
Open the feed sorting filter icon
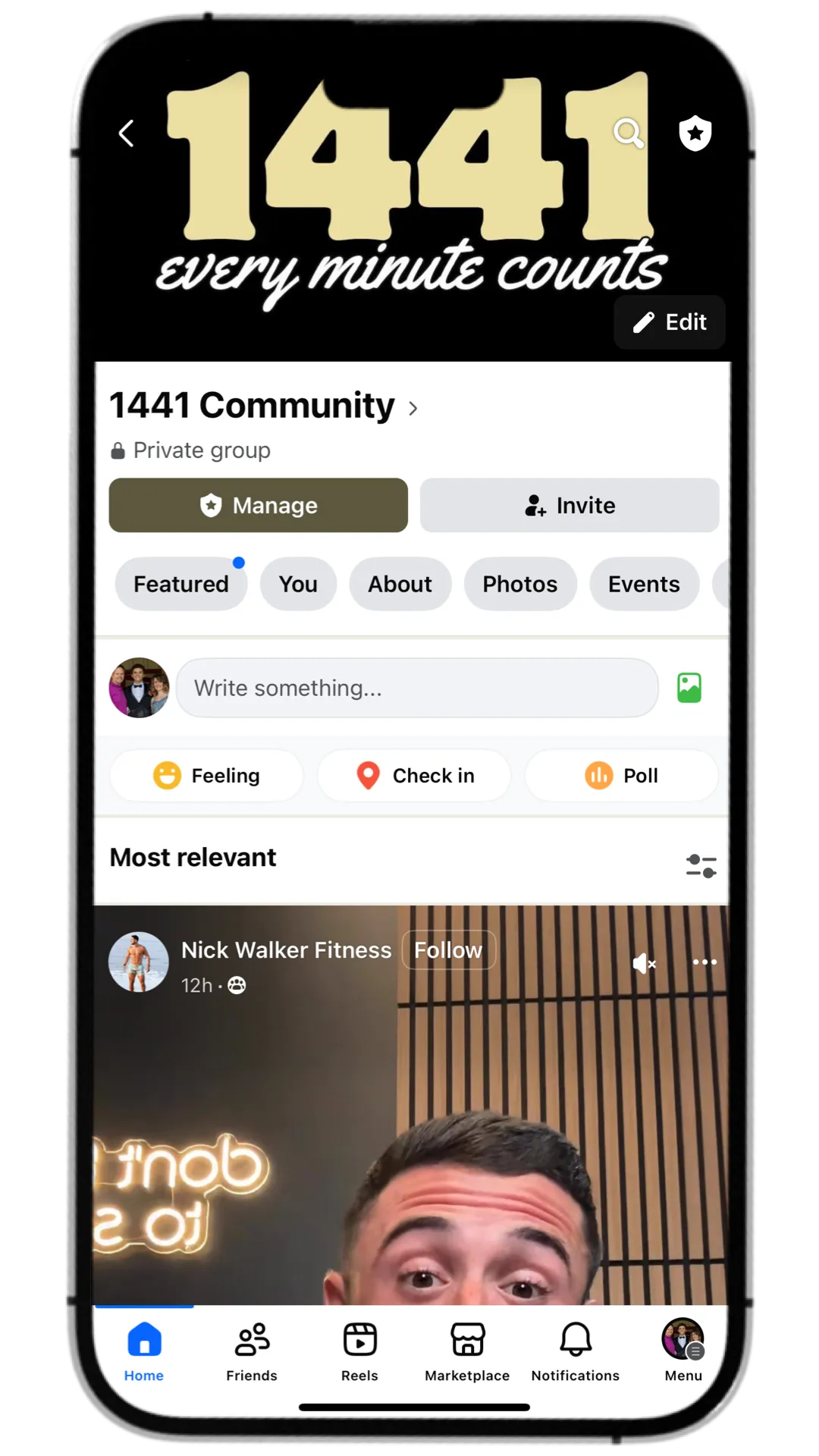click(701, 866)
